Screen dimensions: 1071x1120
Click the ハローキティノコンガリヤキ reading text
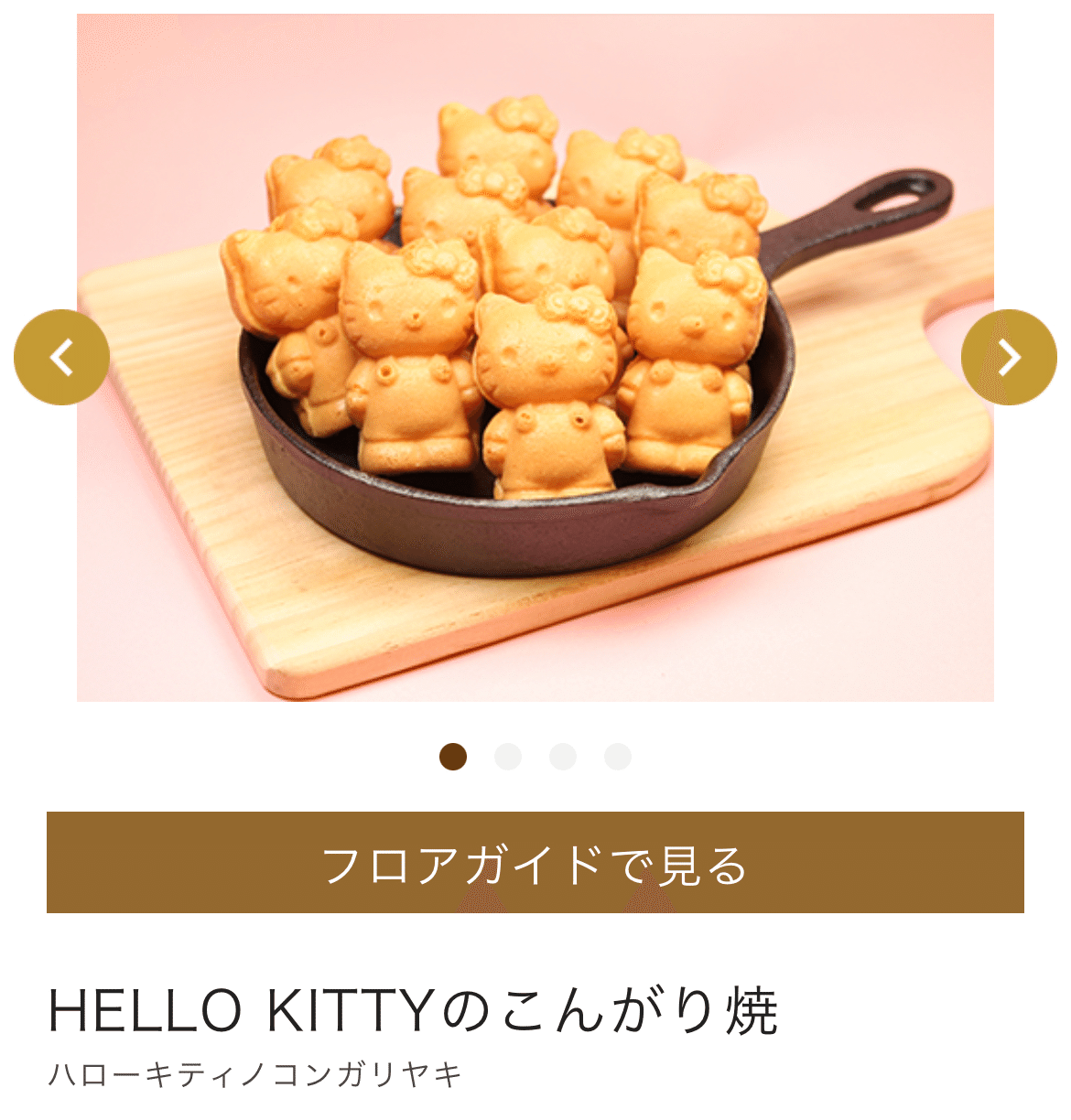[x=256, y=1072]
